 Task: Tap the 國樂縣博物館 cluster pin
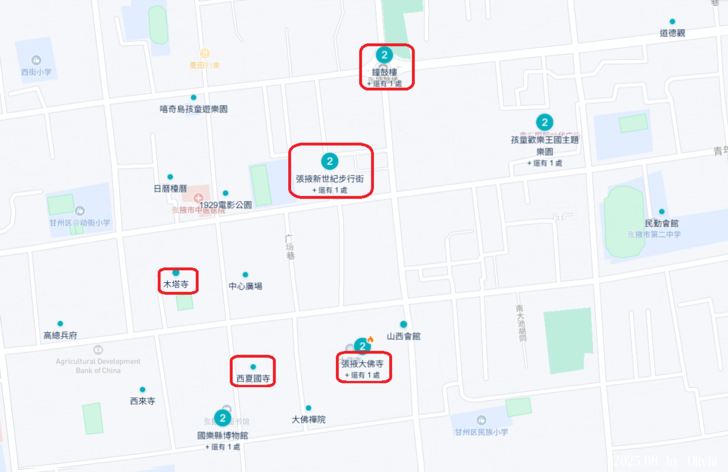(x=222, y=418)
